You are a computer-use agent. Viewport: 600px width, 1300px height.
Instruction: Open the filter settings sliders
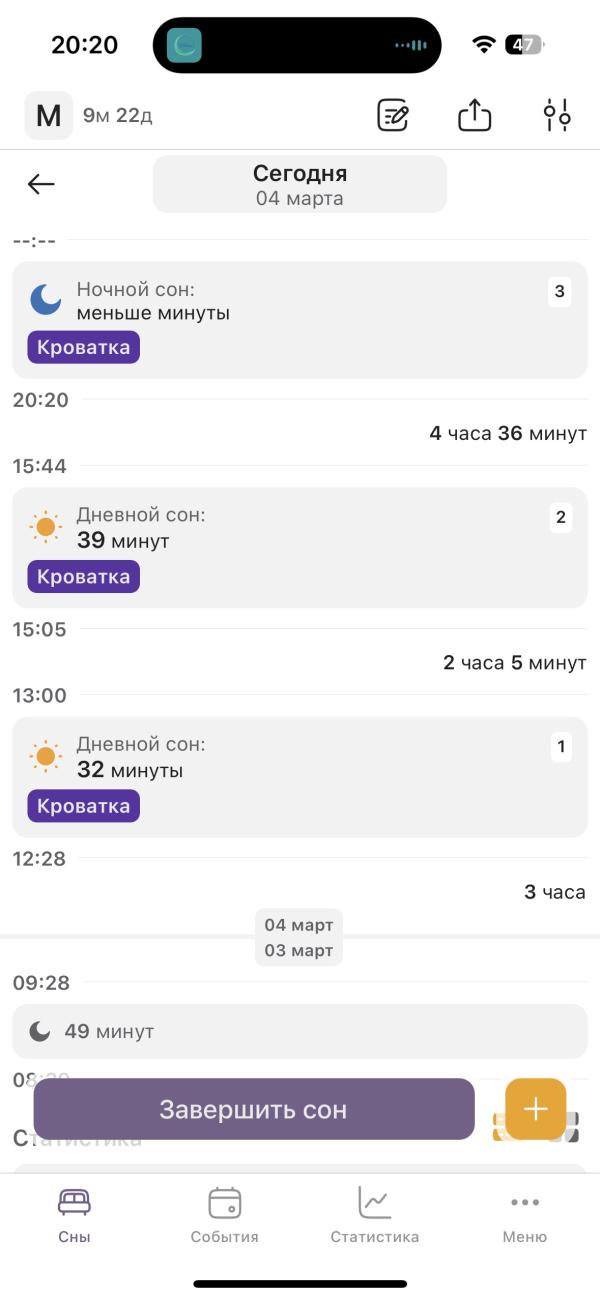click(x=557, y=115)
